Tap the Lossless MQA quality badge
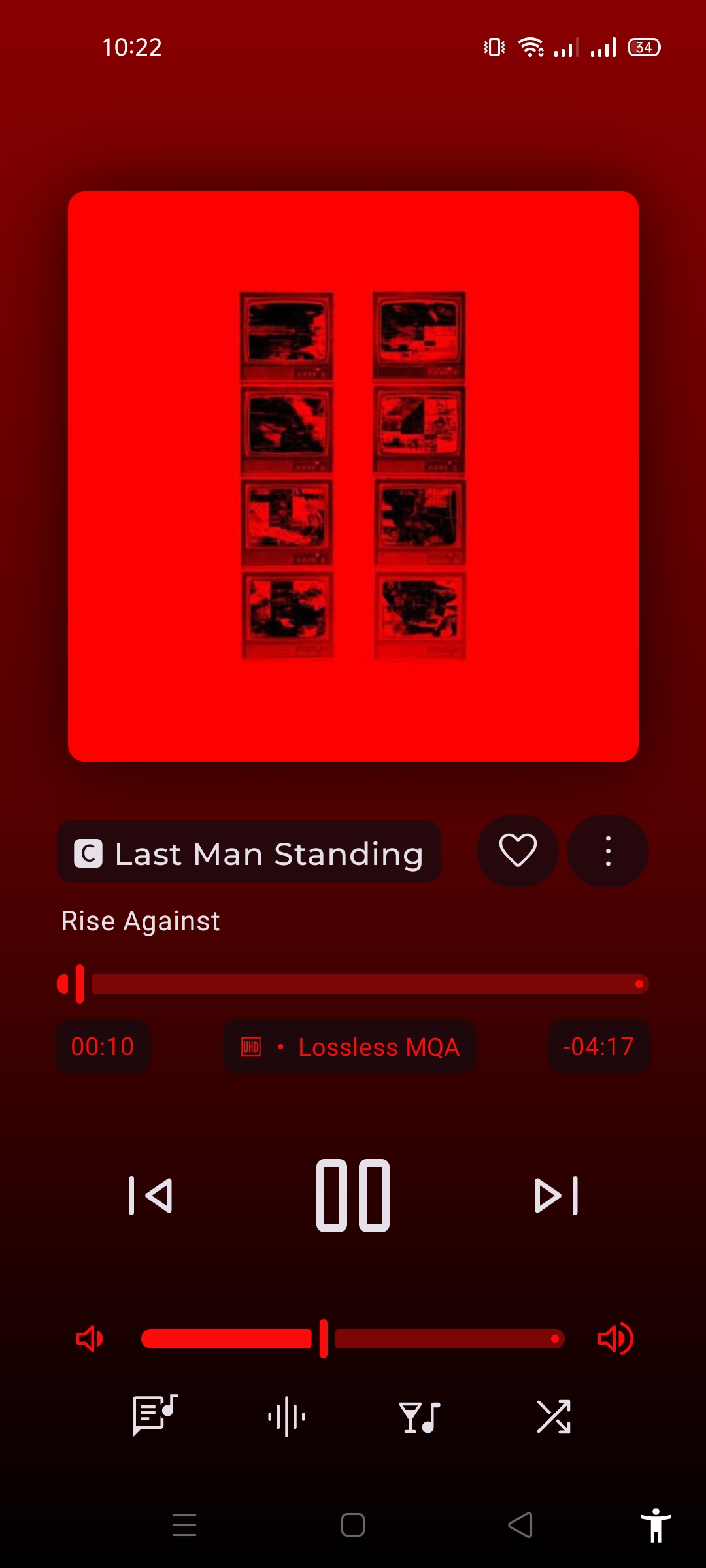This screenshot has height=1568, width=706. 350,1047
